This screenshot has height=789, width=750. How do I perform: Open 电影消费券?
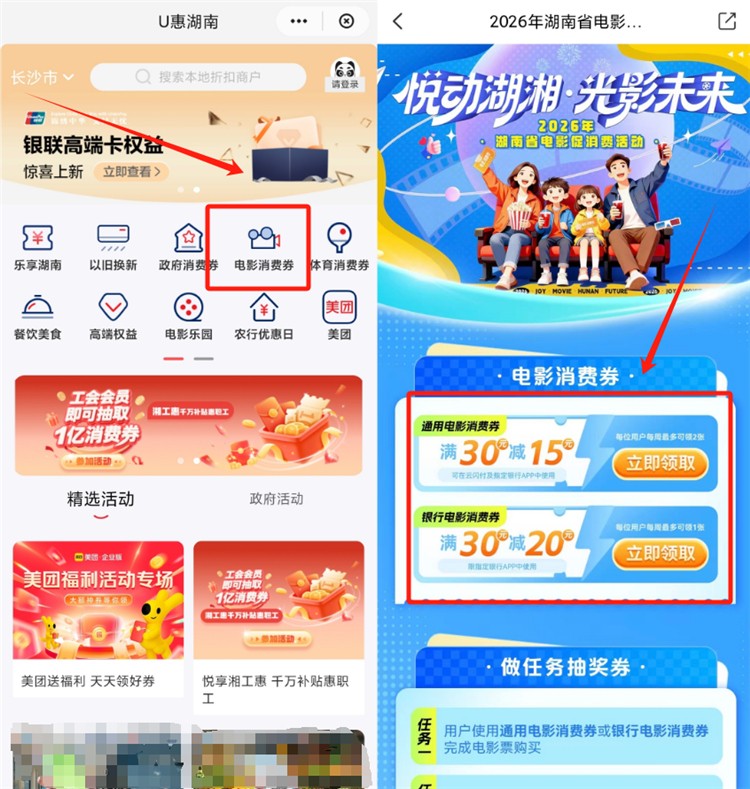(x=263, y=248)
